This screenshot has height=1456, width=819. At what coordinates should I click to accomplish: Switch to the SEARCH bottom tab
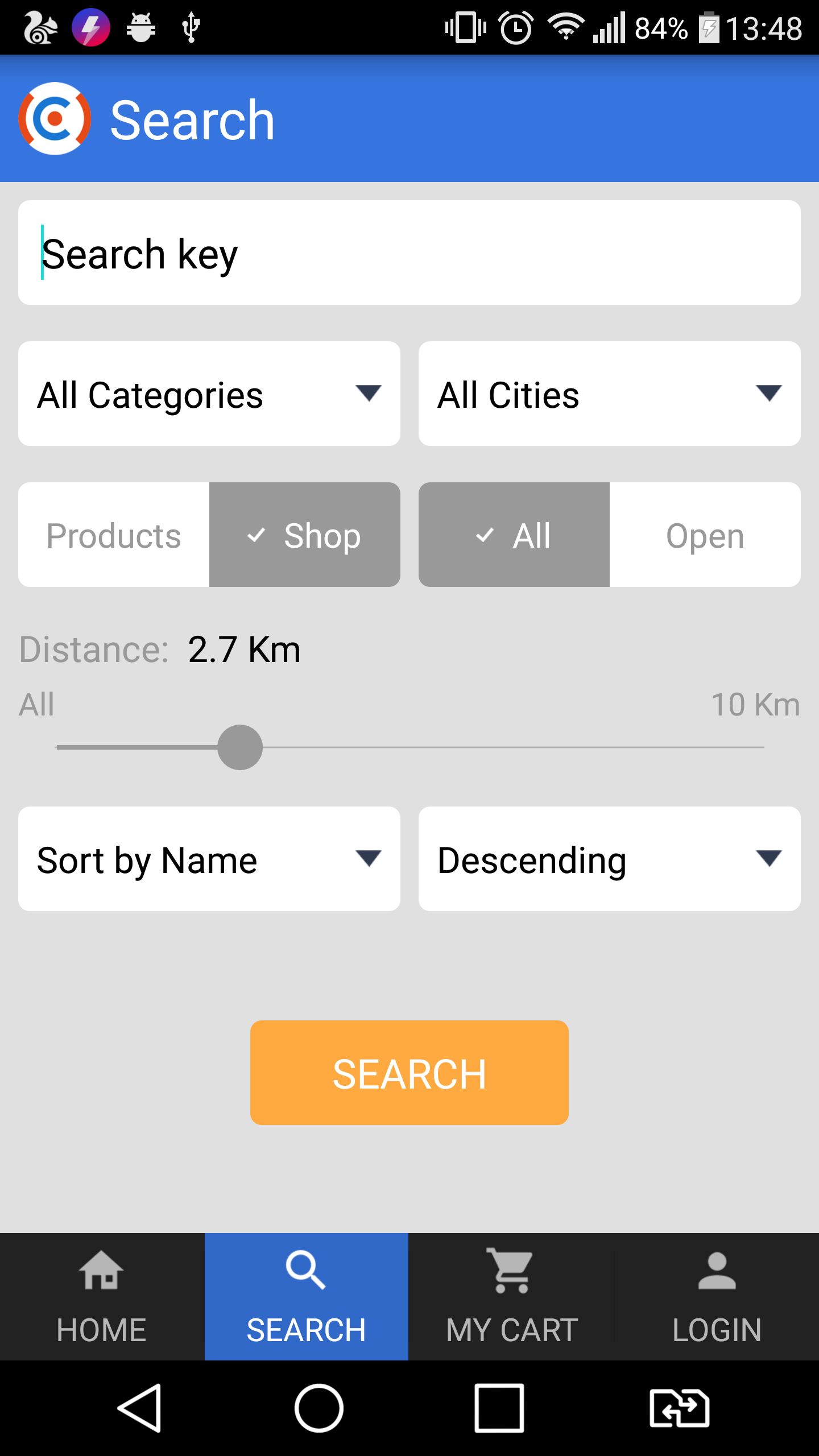(x=307, y=1297)
